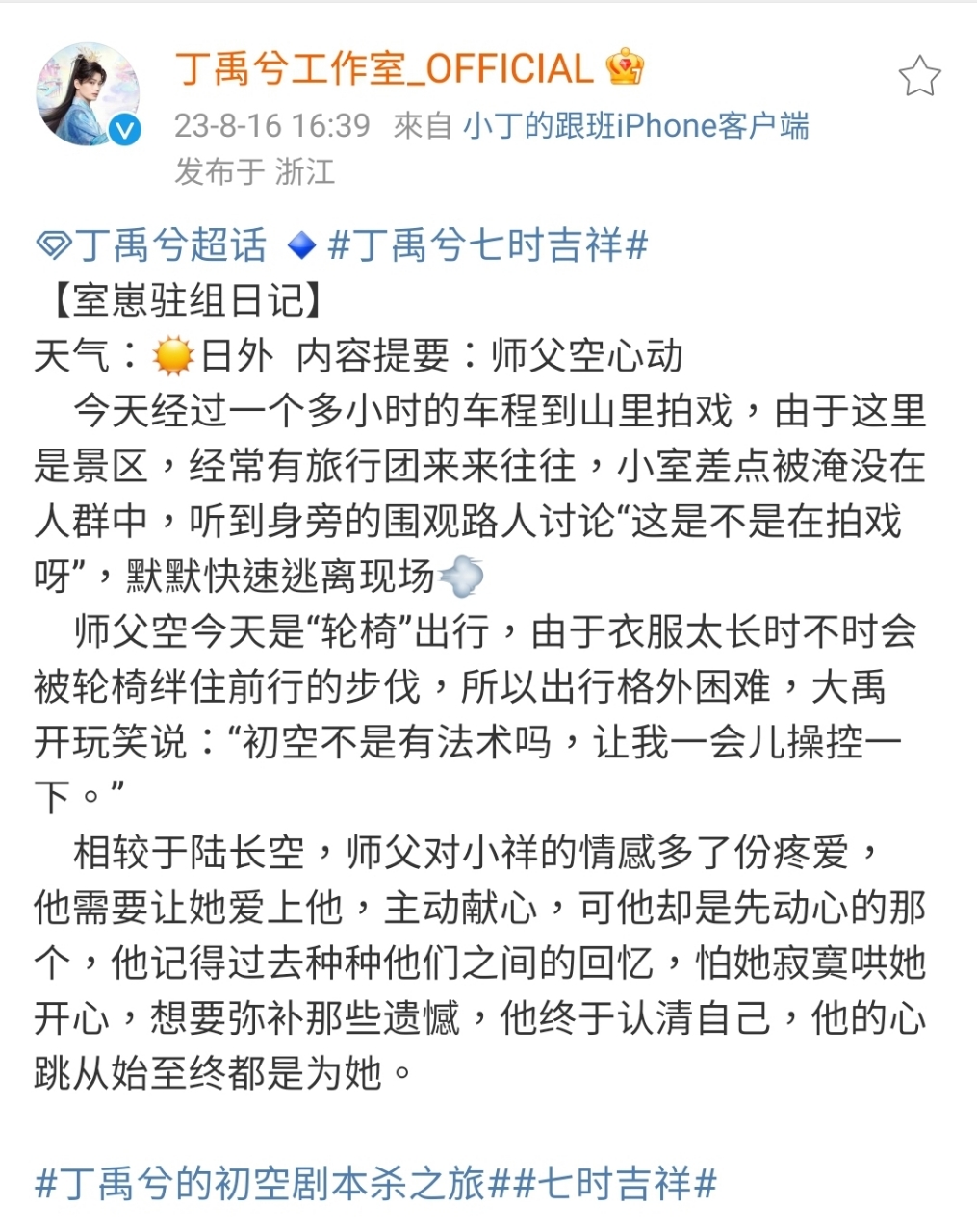977x1232 pixels.
Task: Open the 丁禹兮超话 super topic
Action: coord(152,244)
